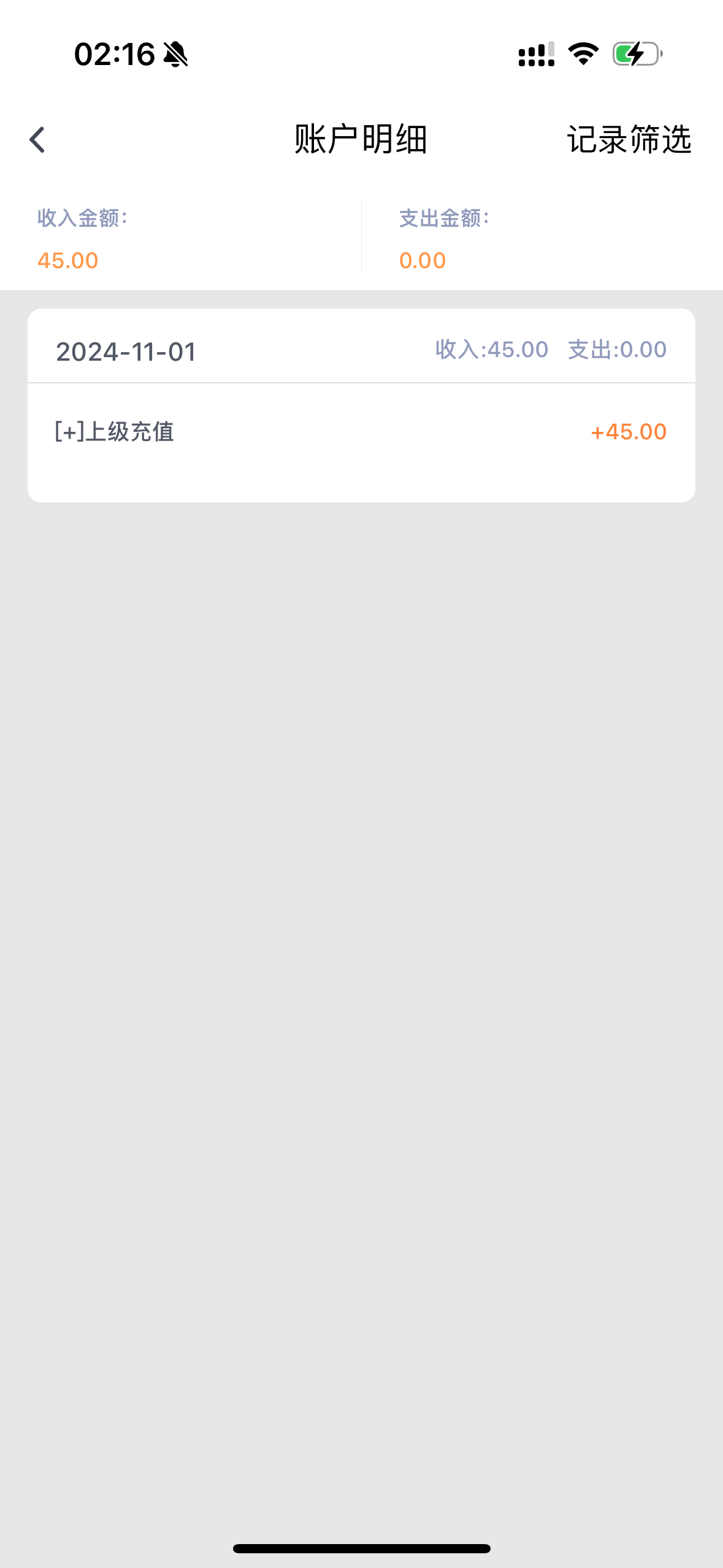Go back using the back arrow
This screenshot has height=1568, width=723.
pos(37,140)
